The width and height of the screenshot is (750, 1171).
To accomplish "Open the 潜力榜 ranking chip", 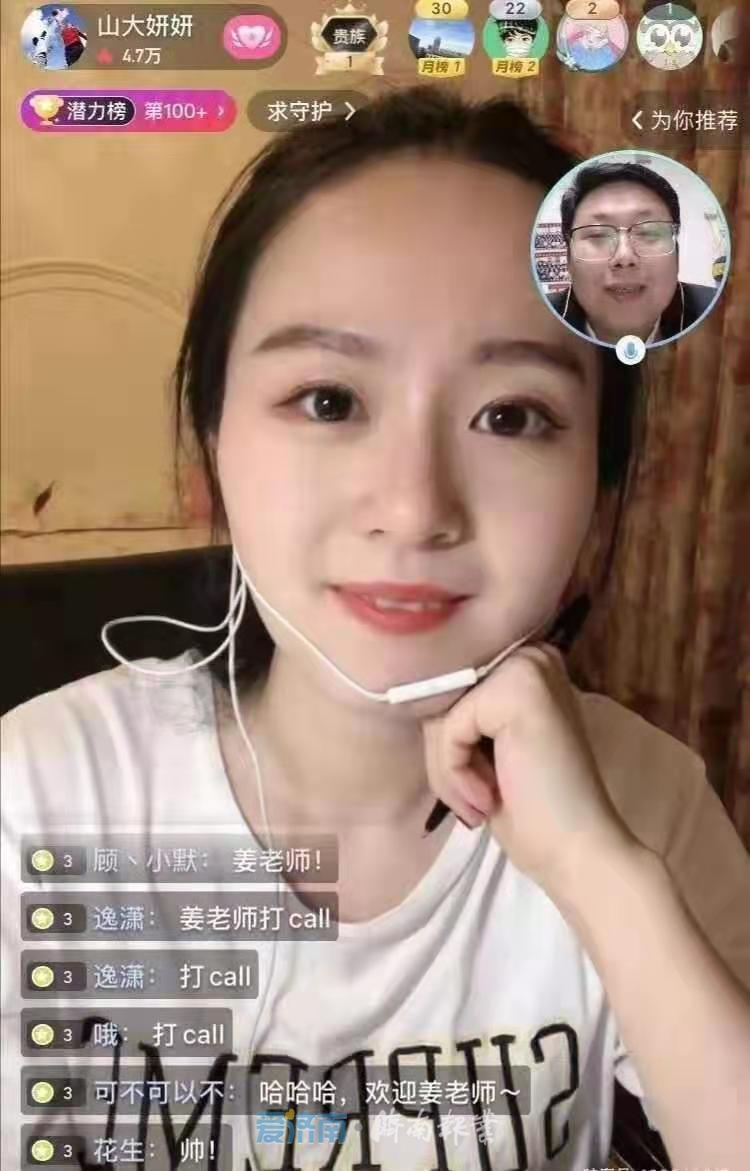I will pyautogui.click(x=128, y=111).
